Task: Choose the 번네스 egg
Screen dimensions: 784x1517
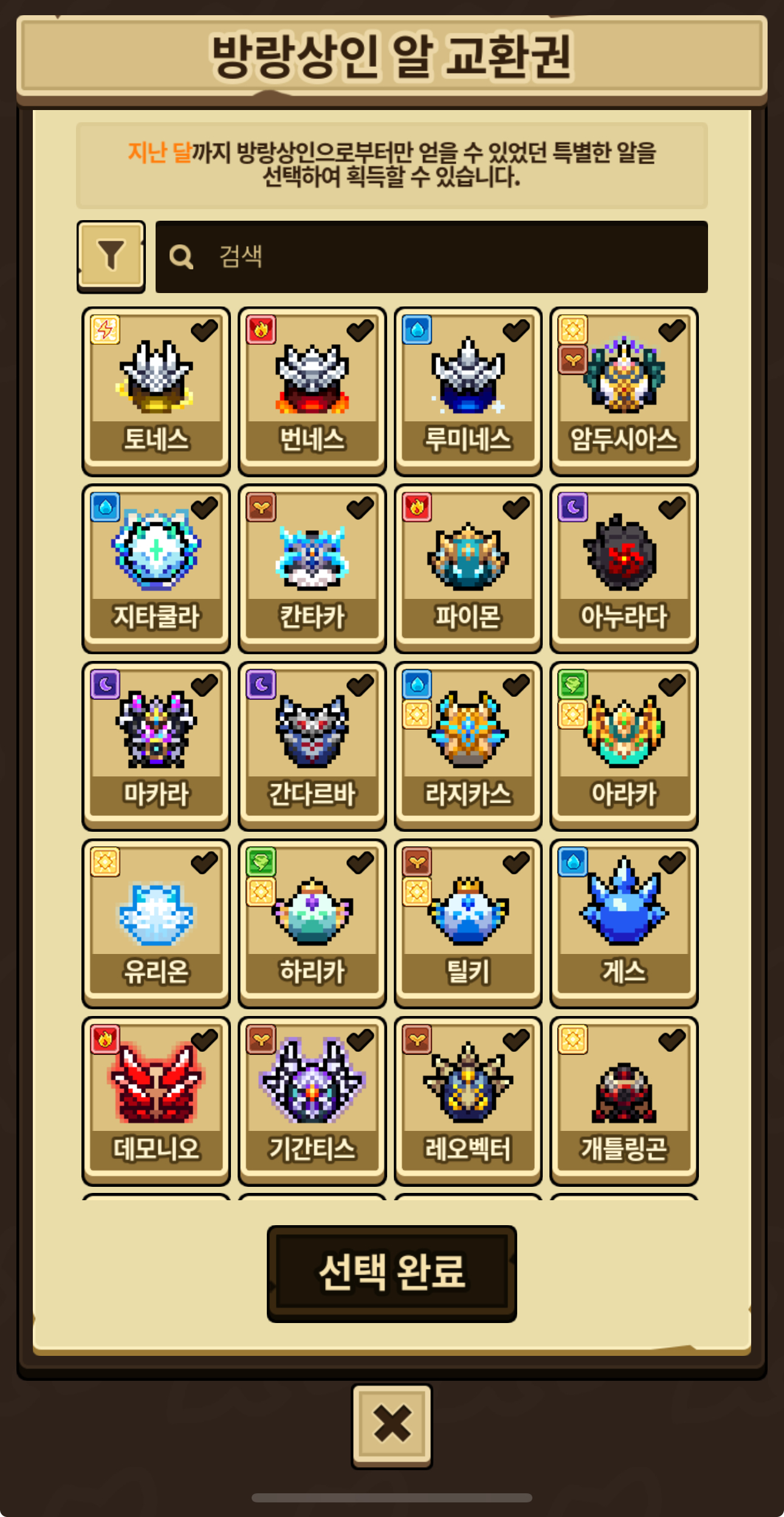Action: click(312, 390)
